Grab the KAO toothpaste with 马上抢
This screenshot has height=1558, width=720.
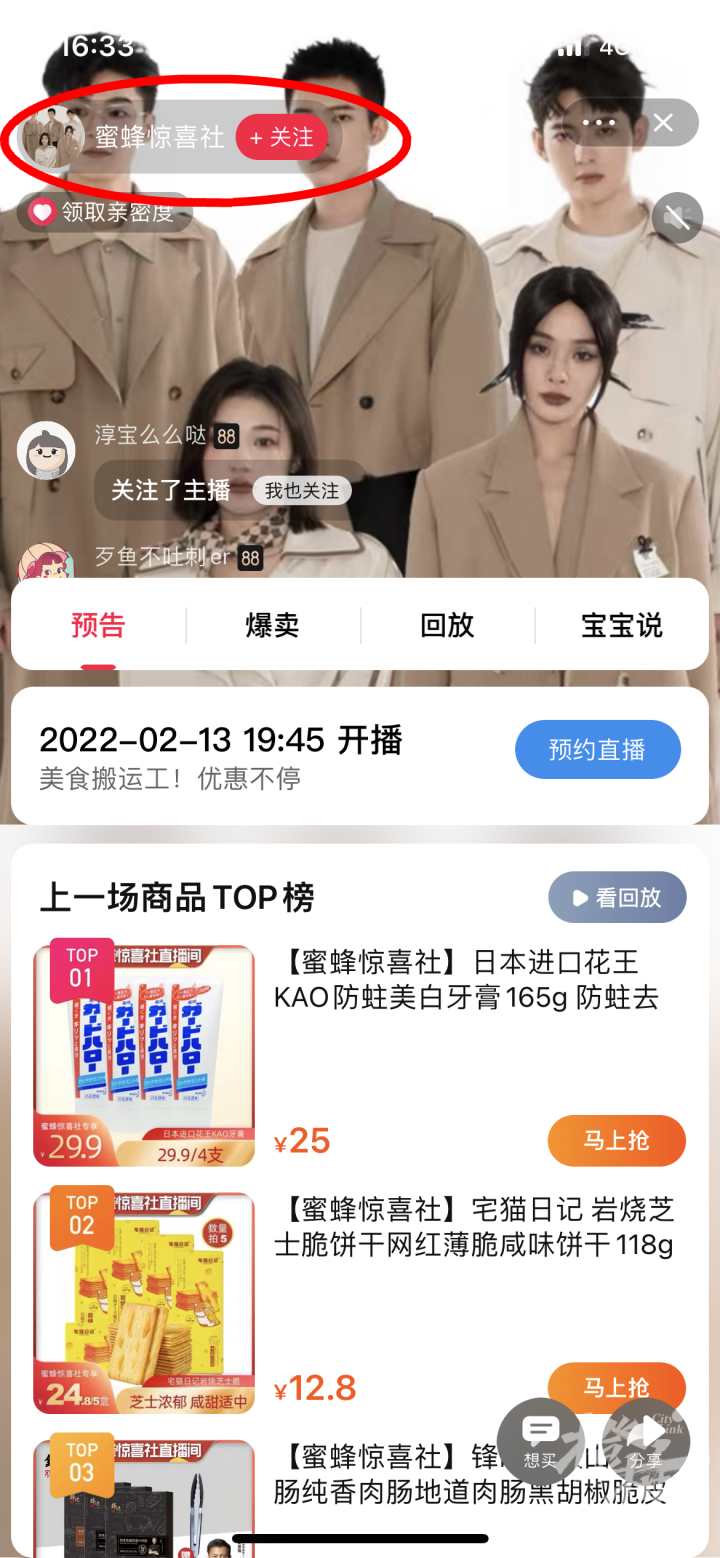pyautogui.click(x=616, y=1140)
